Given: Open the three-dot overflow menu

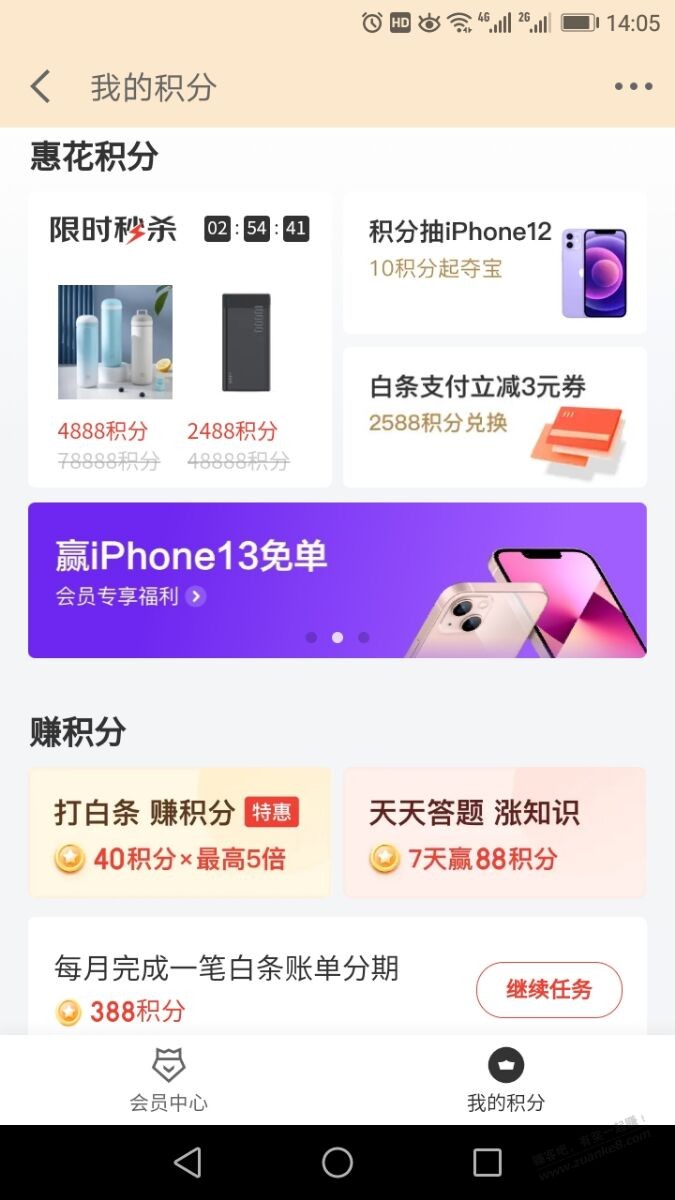Looking at the screenshot, I should point(633,87).
